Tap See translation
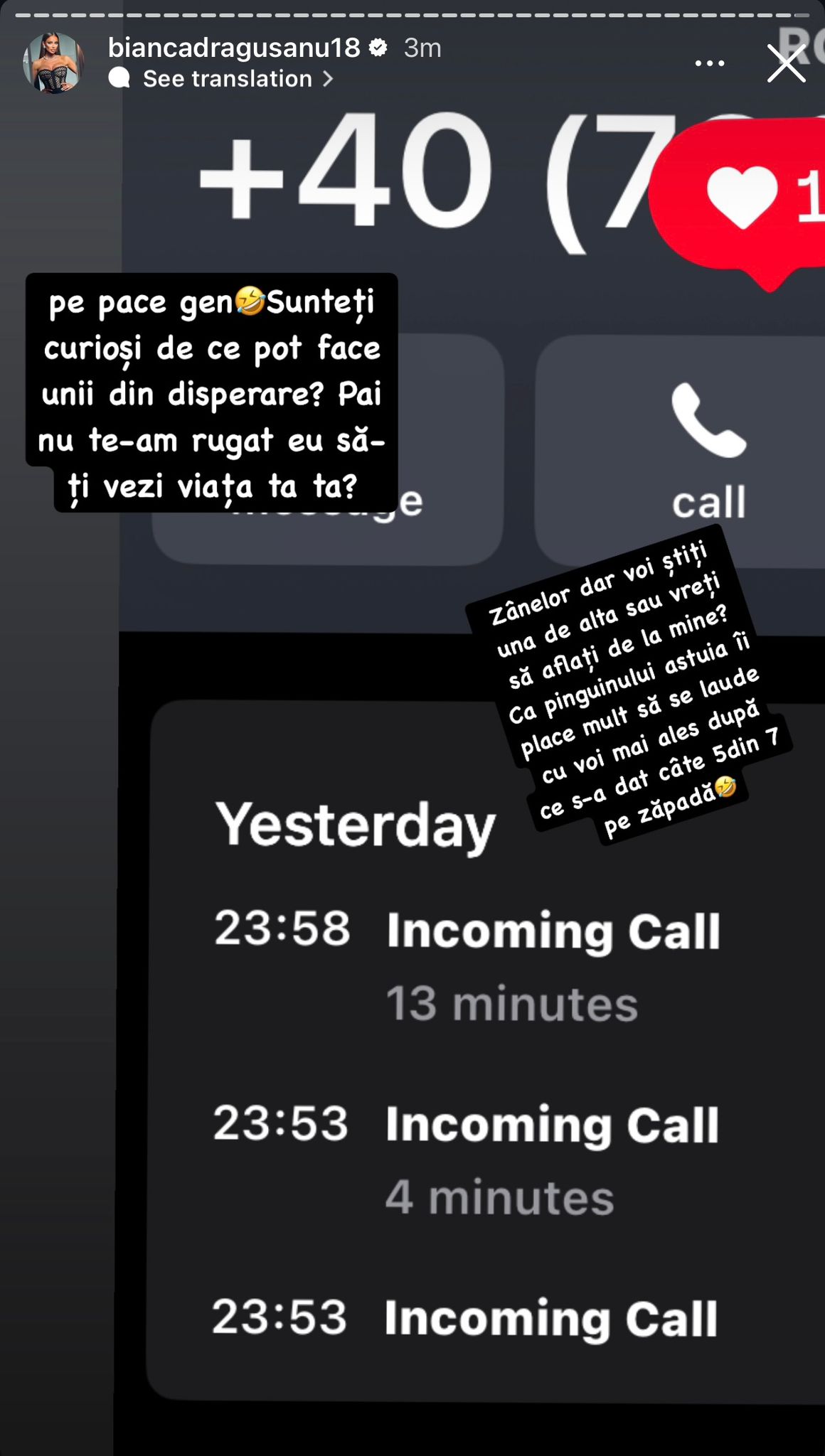This screenshot has height=1456, width=825. pyautogui.click(x=228, y=79)
